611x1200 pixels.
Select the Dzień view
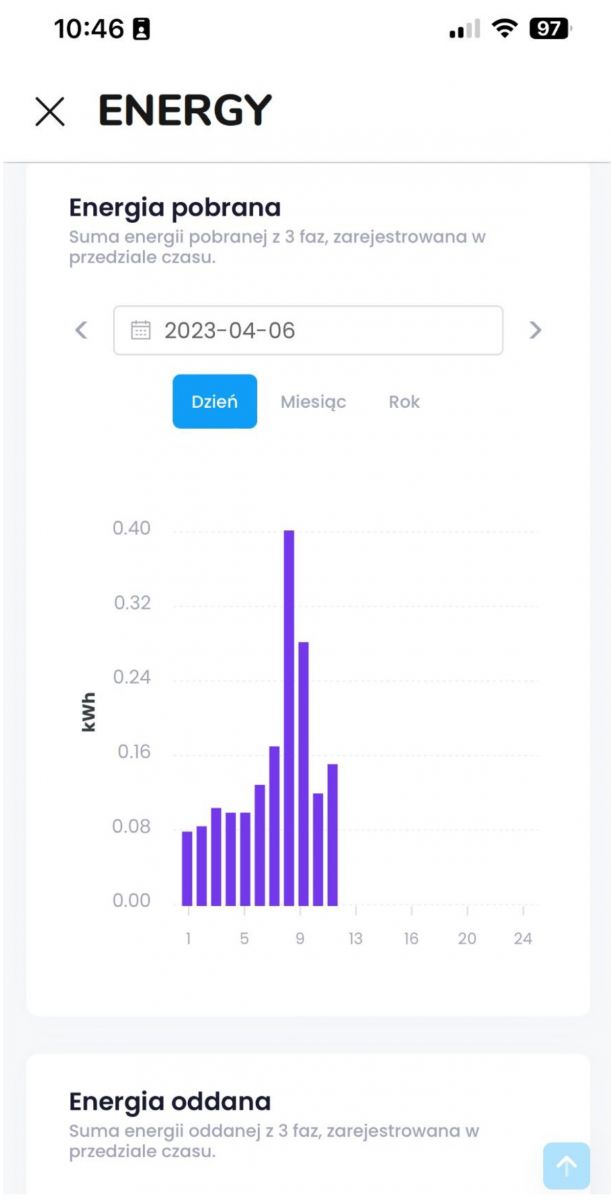point(214,401)
